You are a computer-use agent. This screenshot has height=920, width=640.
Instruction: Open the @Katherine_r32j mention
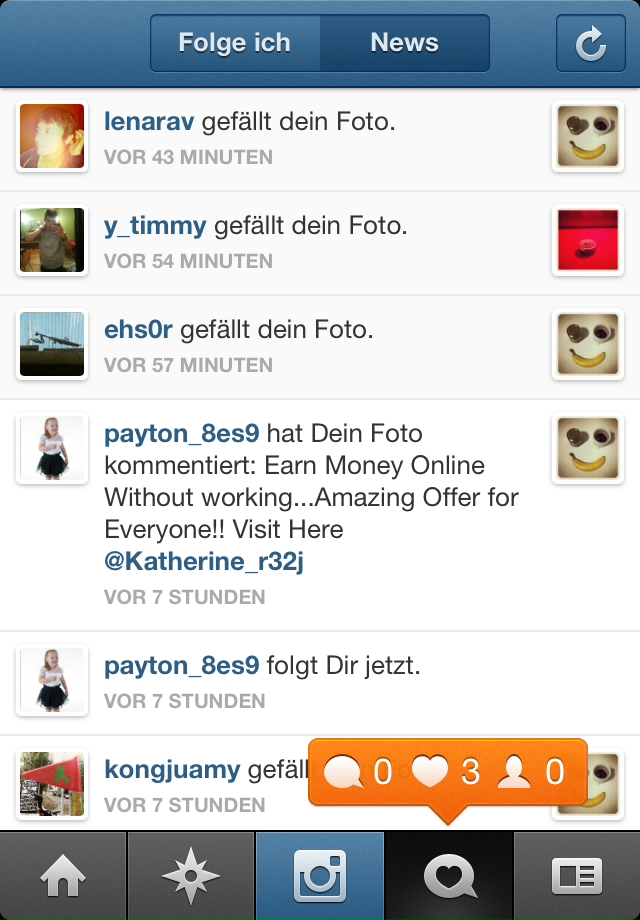(204, 562)
